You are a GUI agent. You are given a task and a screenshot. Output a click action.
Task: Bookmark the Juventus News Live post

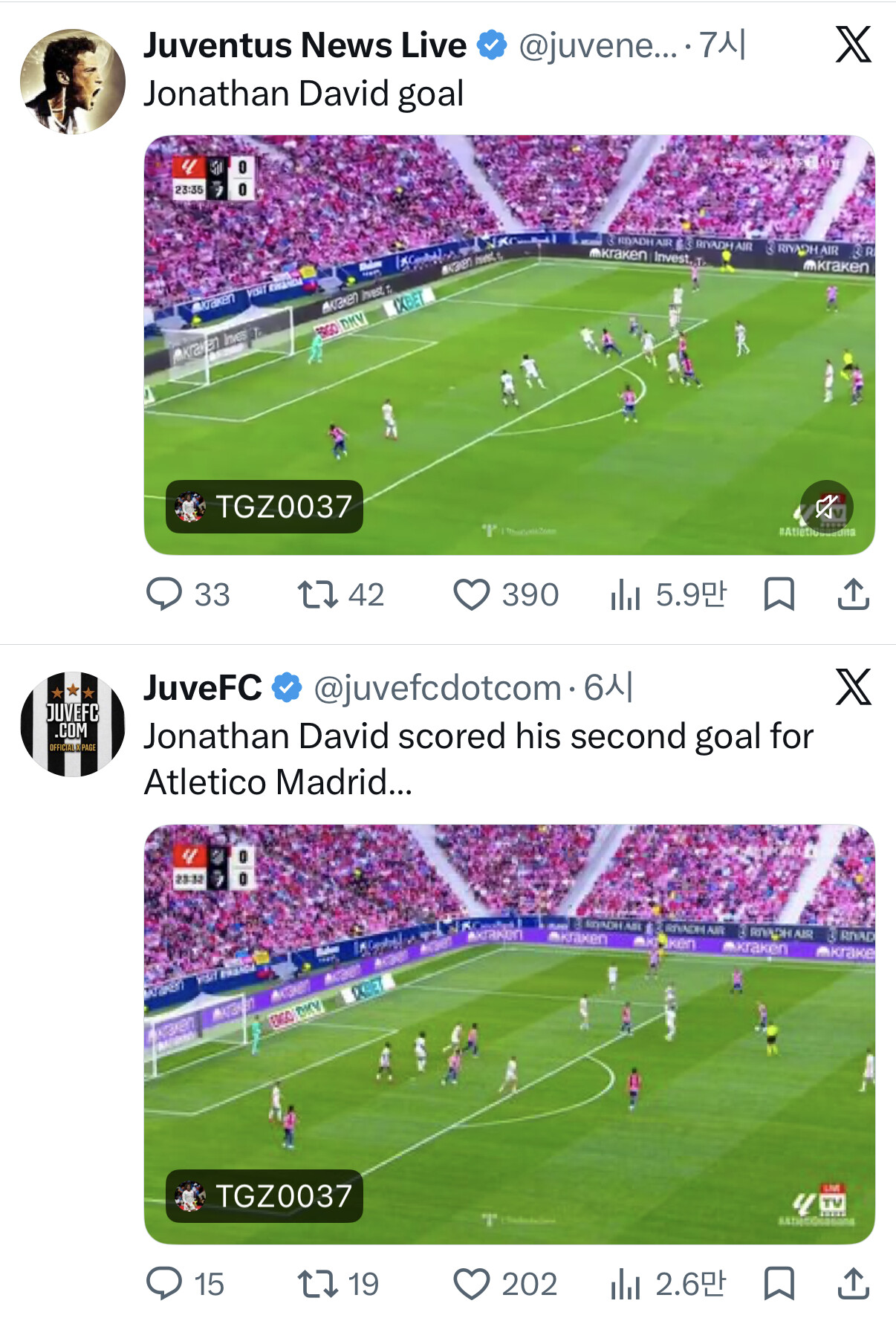[x=779, y=594]
